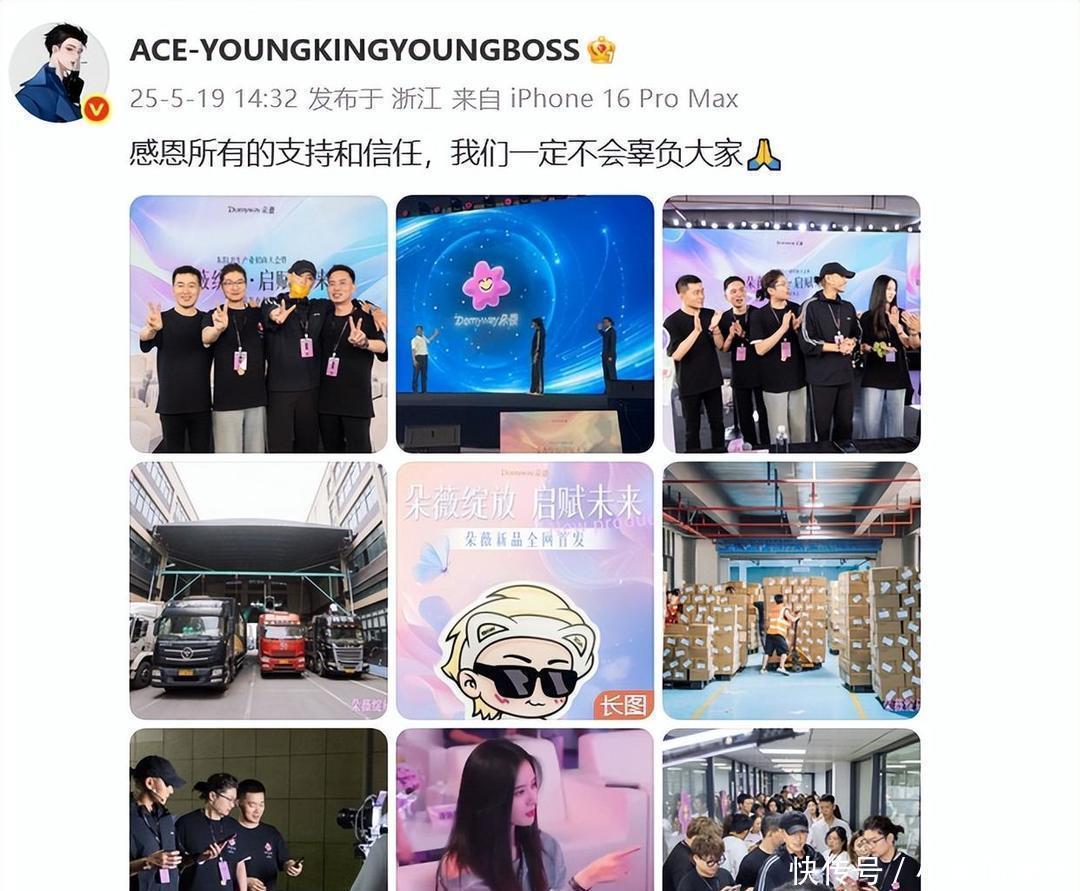Image resolution: width=1080 pixels, height=891 pixels.
Task: Open photo of four men posing with hand signs
Action: point(258,323)
